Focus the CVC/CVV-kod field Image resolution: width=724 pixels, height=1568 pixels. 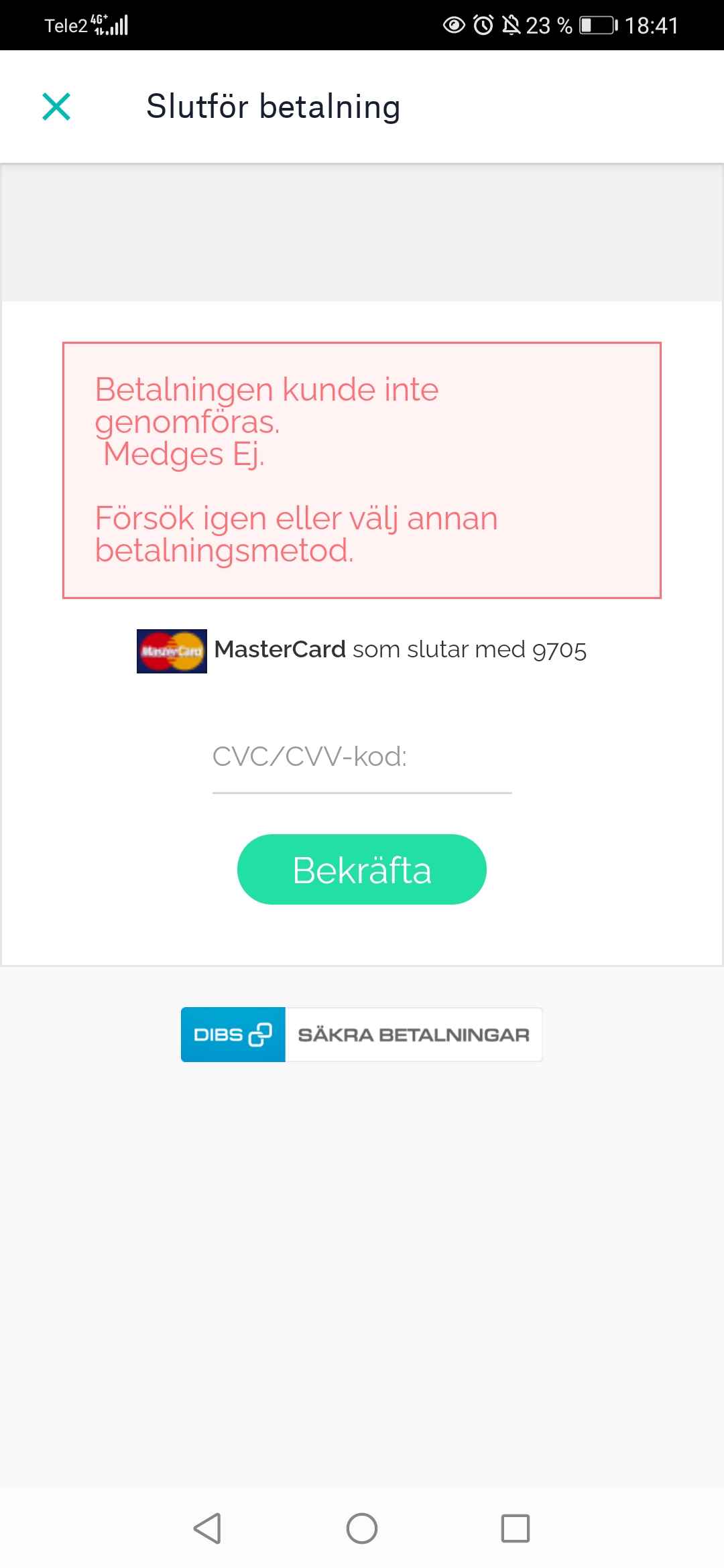tap(362, 759)
